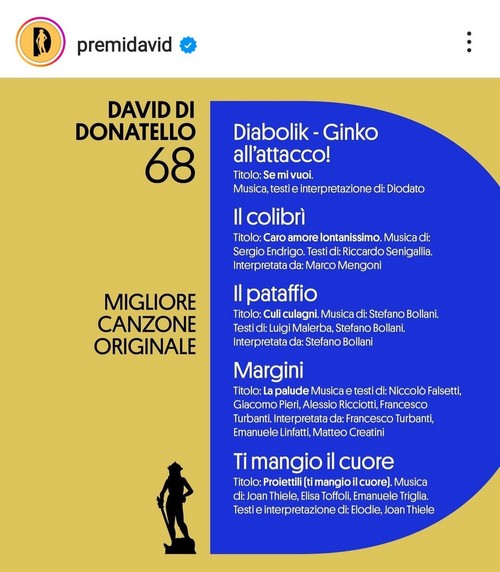
Task: Open premidavid's profile picture story
Action: (40, 42)
